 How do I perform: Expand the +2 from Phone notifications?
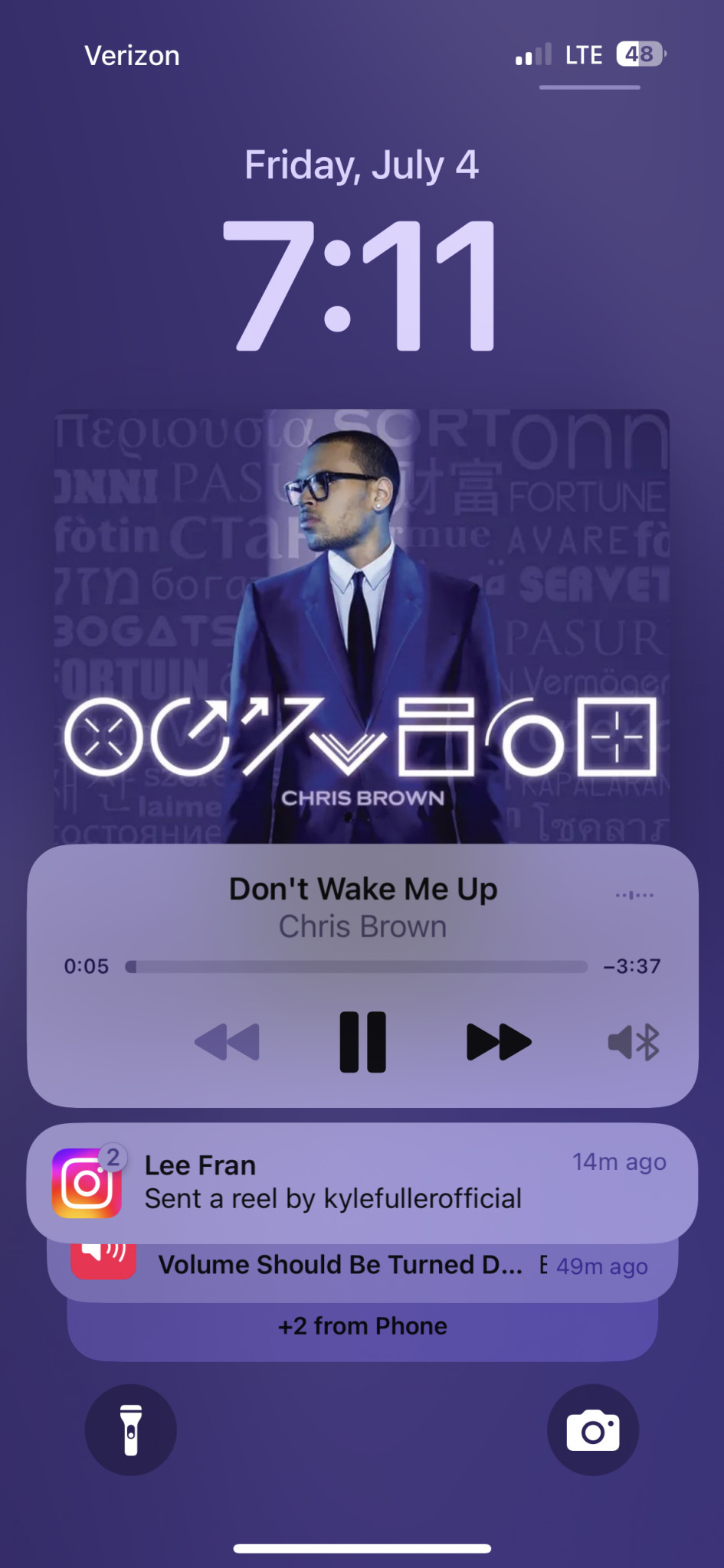click(x=362, y=1327)
